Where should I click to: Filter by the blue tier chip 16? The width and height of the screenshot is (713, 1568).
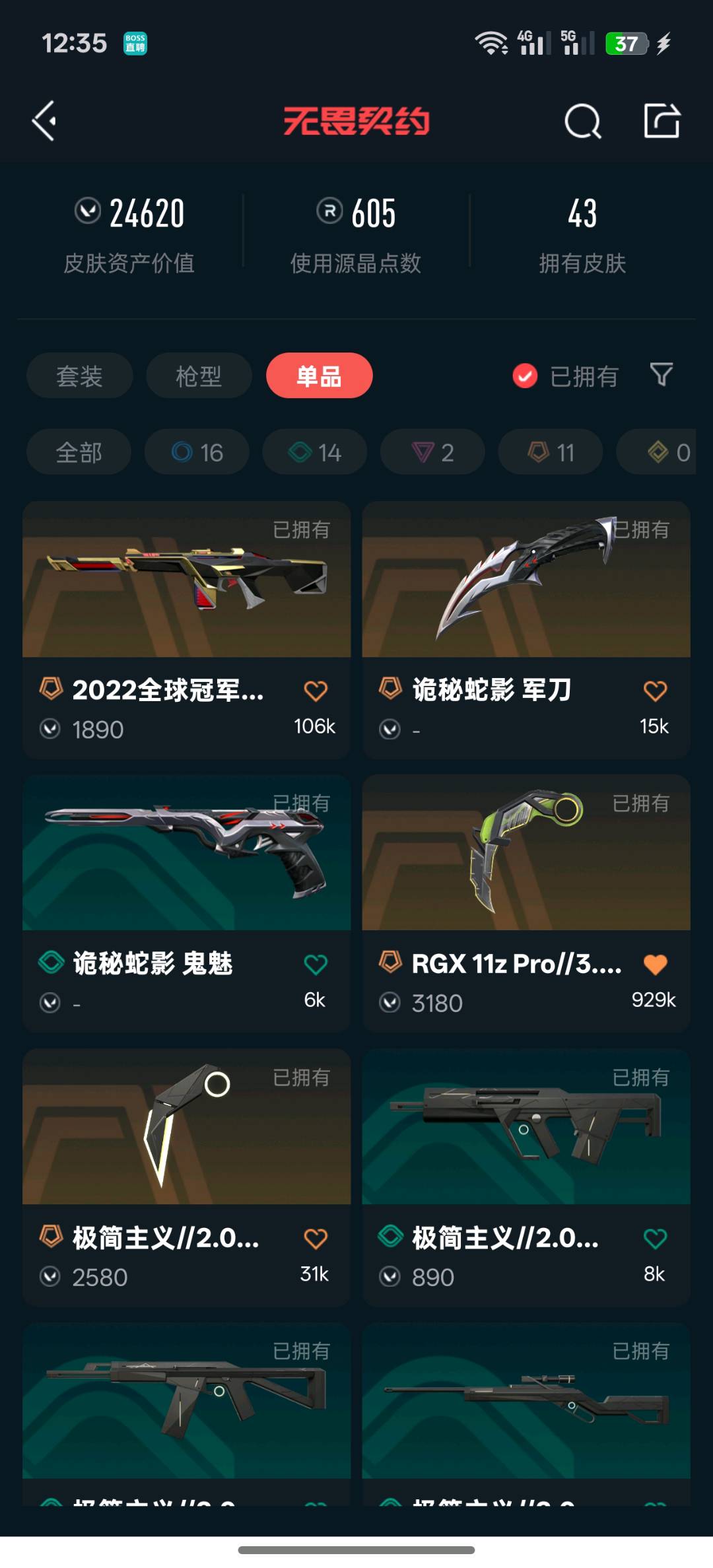pyautogui.click(x=197, y=452)
